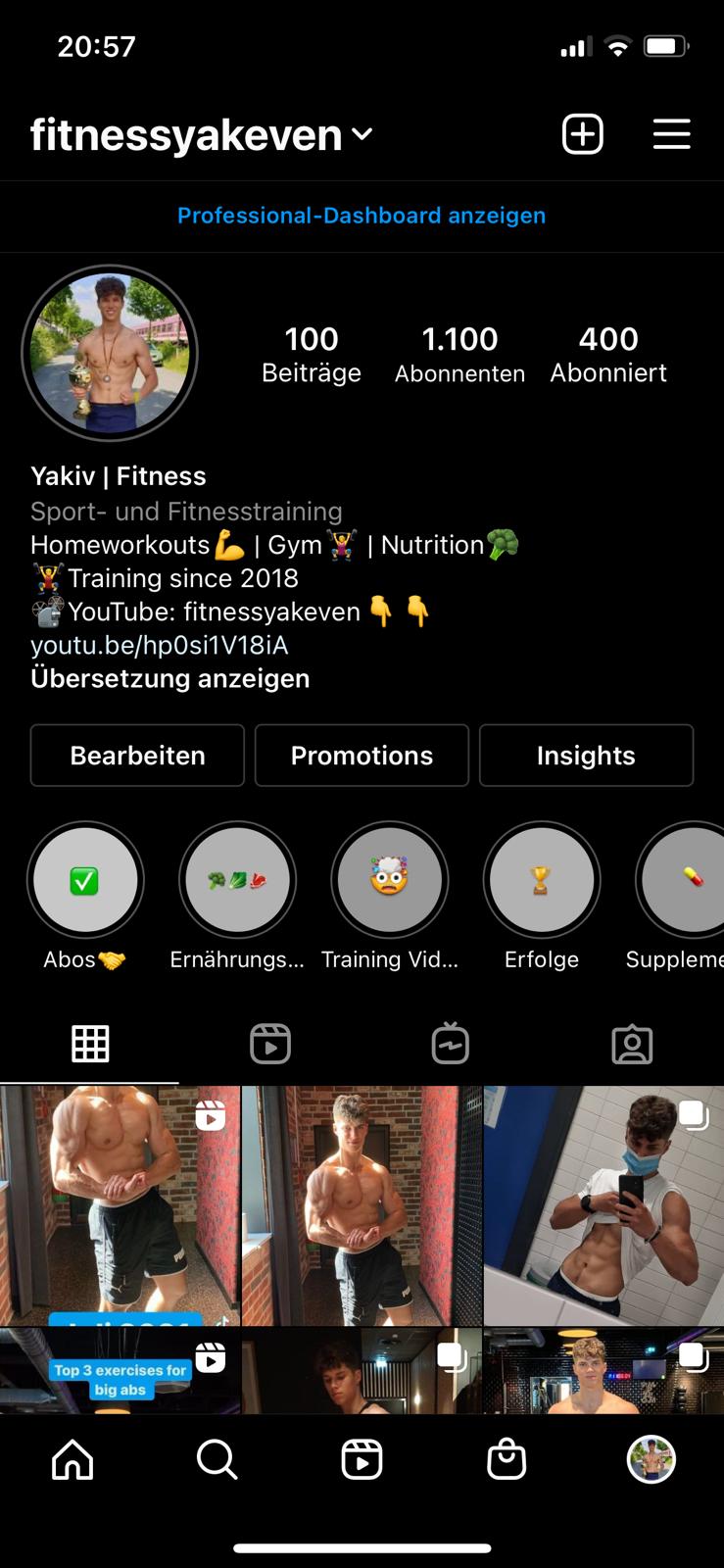Tap Übersetzung anzeigen

tap(170, 678)
